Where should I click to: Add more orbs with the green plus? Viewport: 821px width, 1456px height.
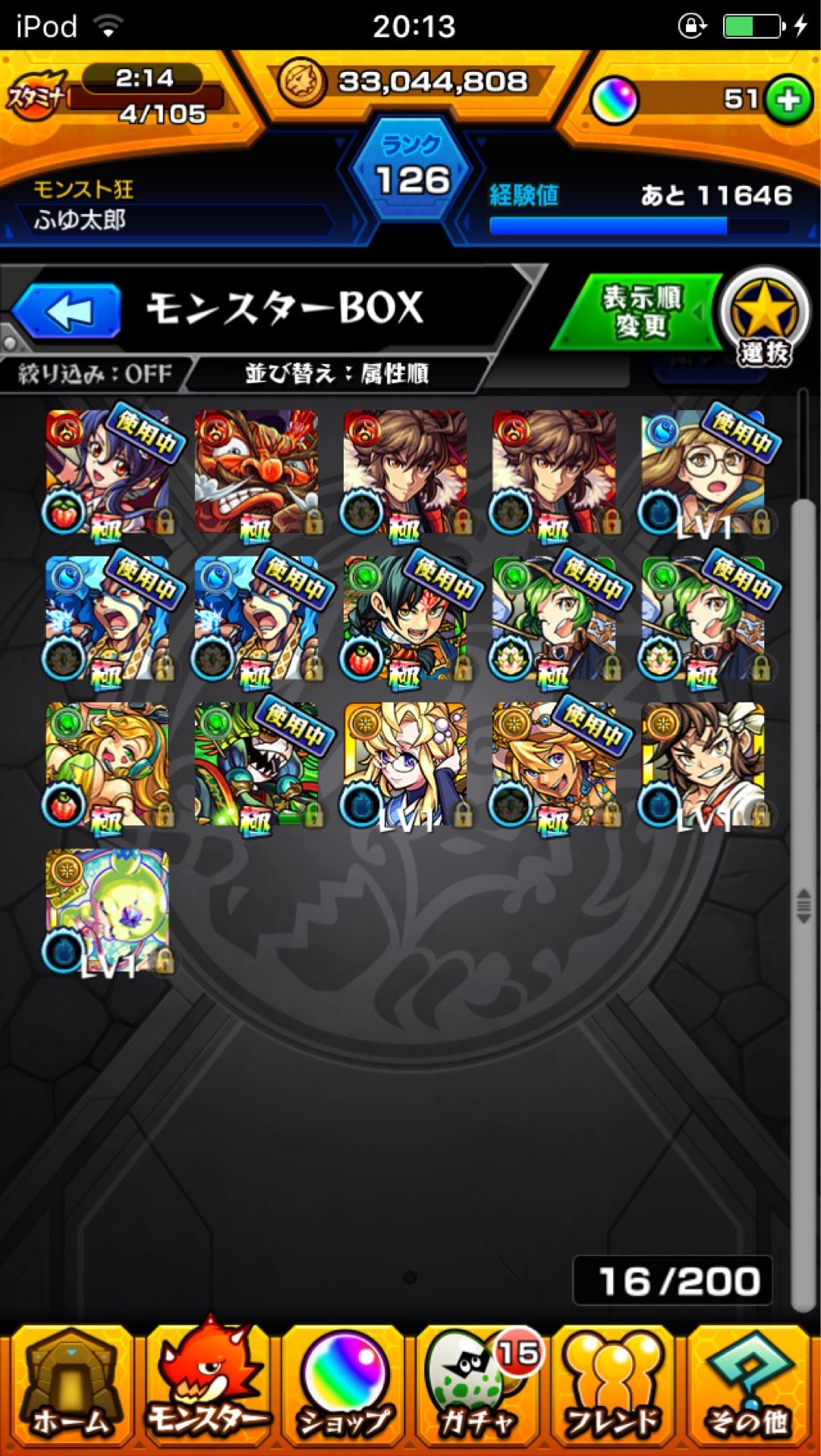tap(786, 99)
